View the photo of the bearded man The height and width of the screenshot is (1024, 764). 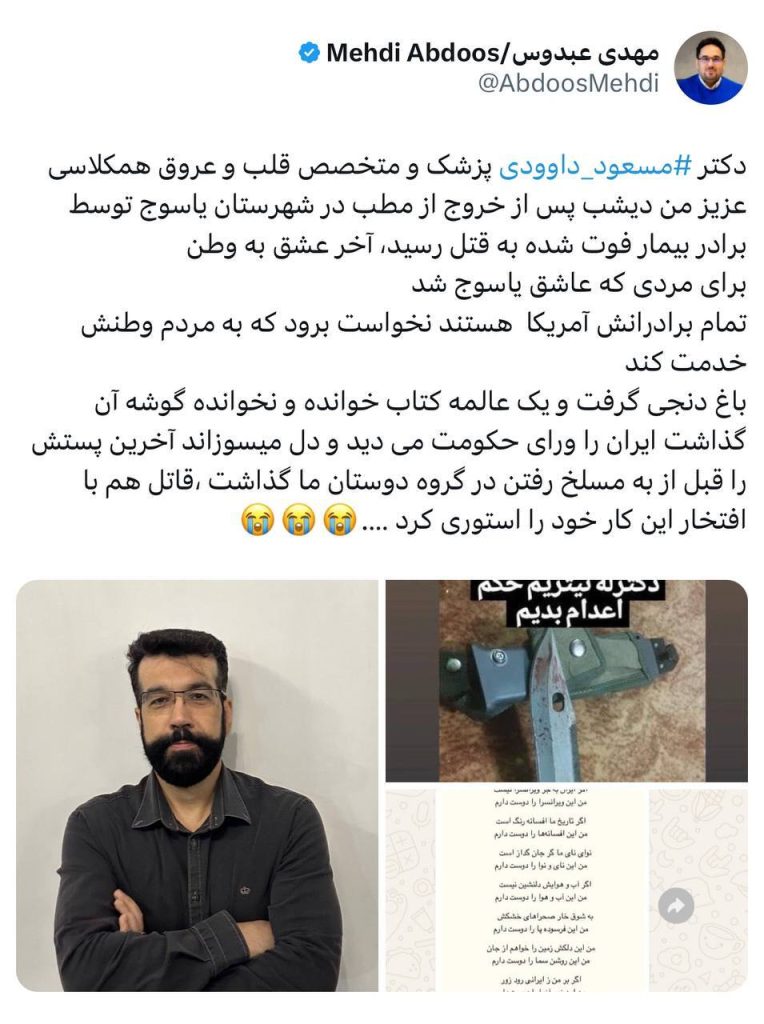pyautogui.click(x=197, y=785)
